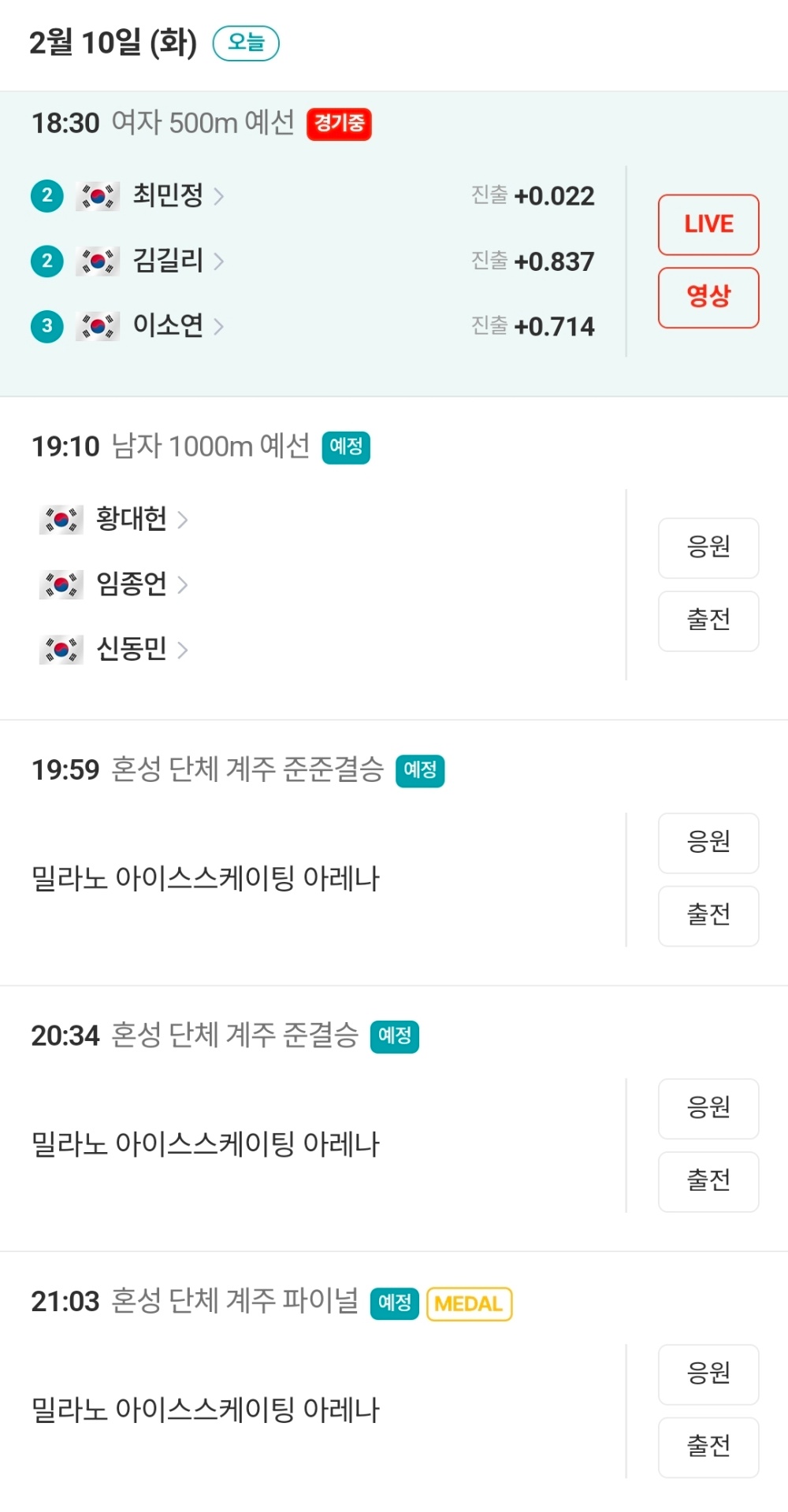Show 출전 for 혼성 단체 계주 준준결승

coord(708,916)
